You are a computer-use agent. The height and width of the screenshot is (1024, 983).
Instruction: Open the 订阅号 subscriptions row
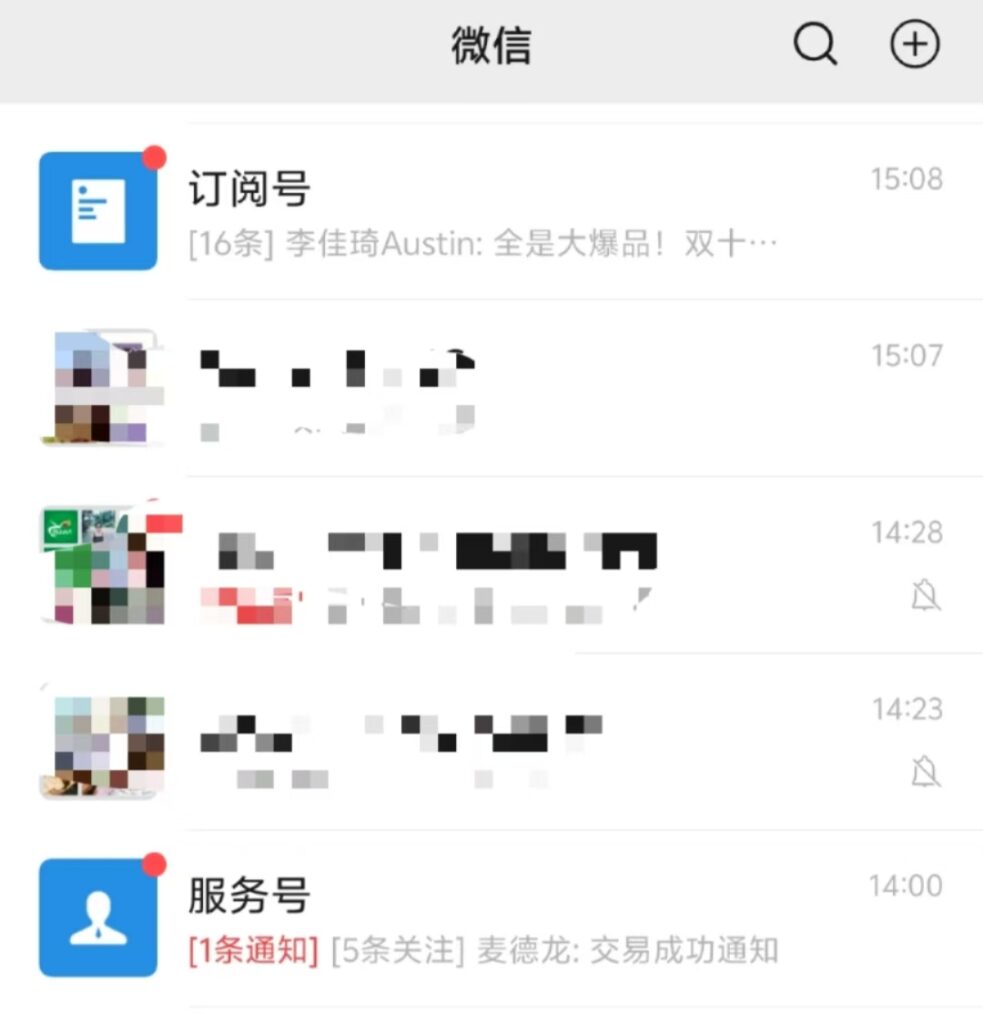click(500, 211)
